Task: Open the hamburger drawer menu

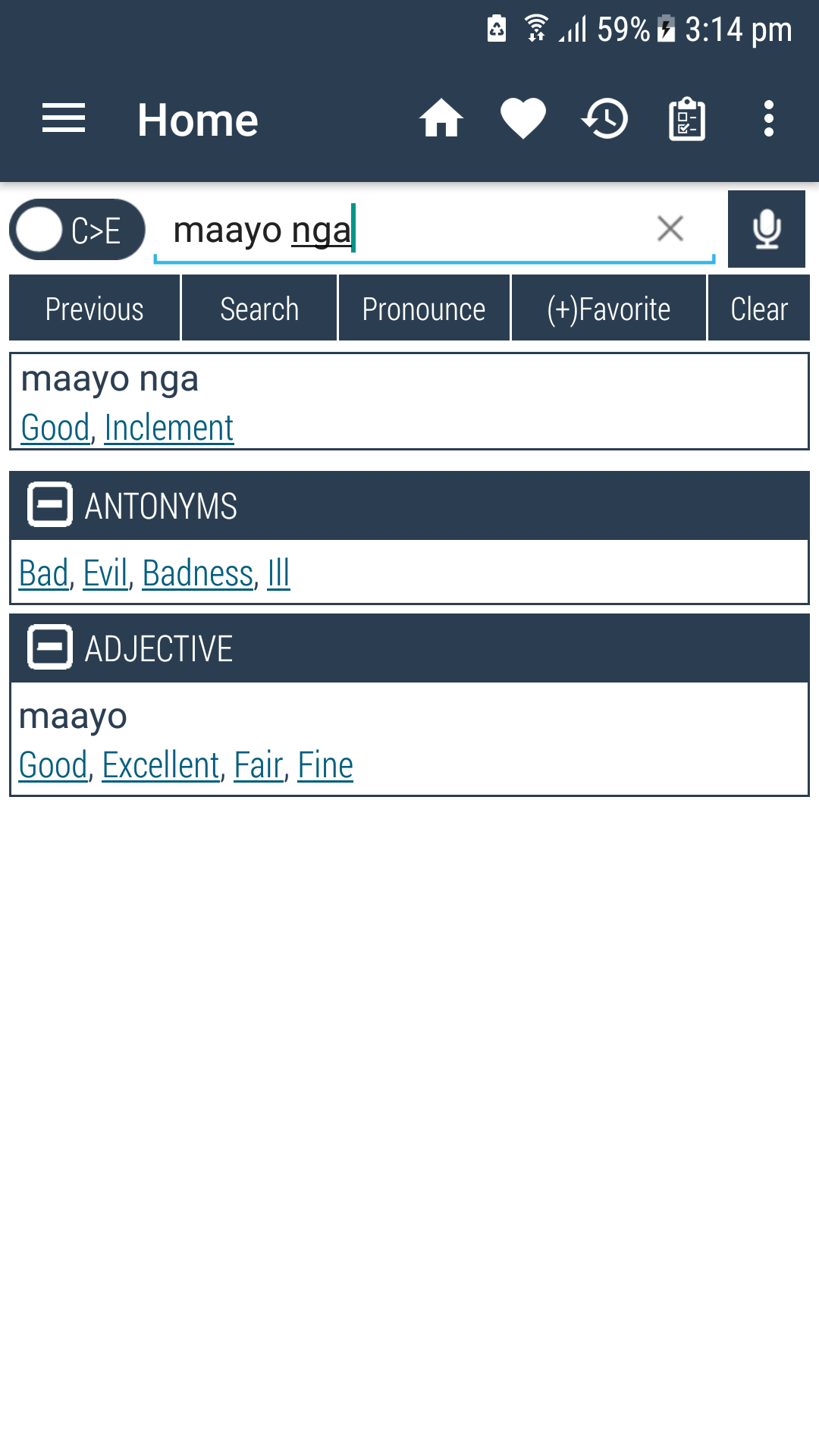Action: point(64,119)
